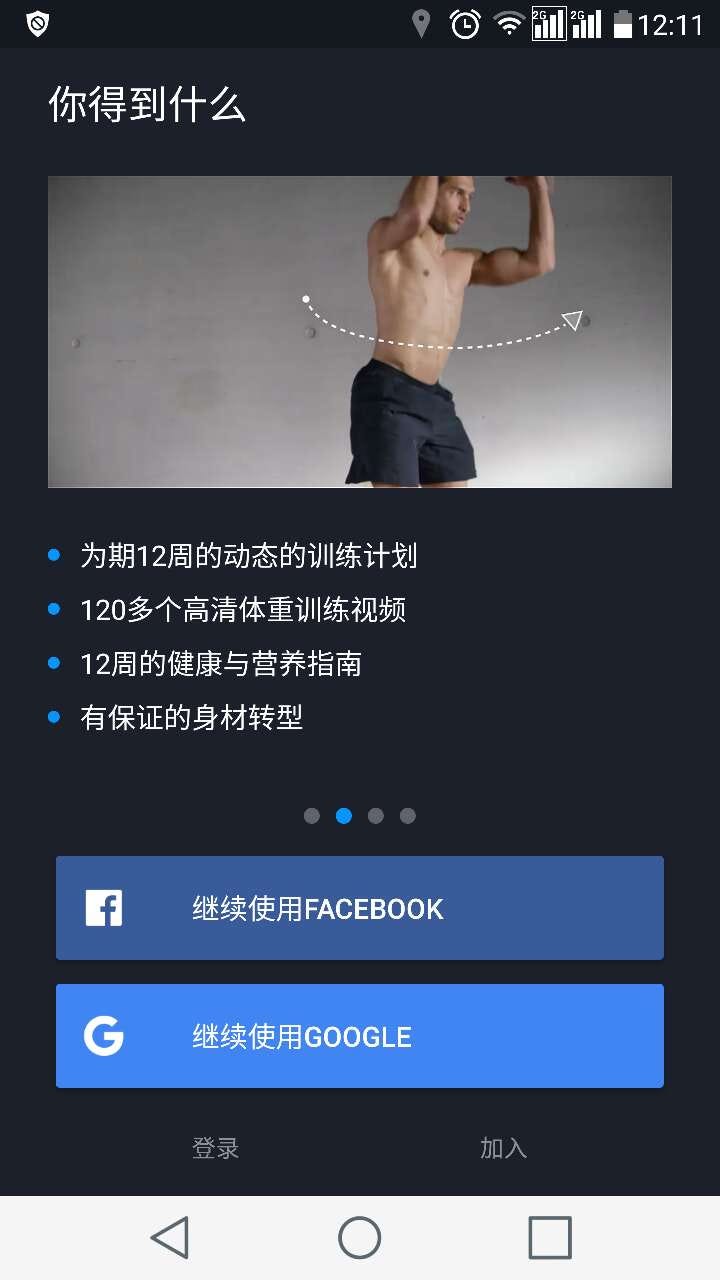720x1280 pixels.
Task: Select the first page indicator dot
Action: point(312,816)
